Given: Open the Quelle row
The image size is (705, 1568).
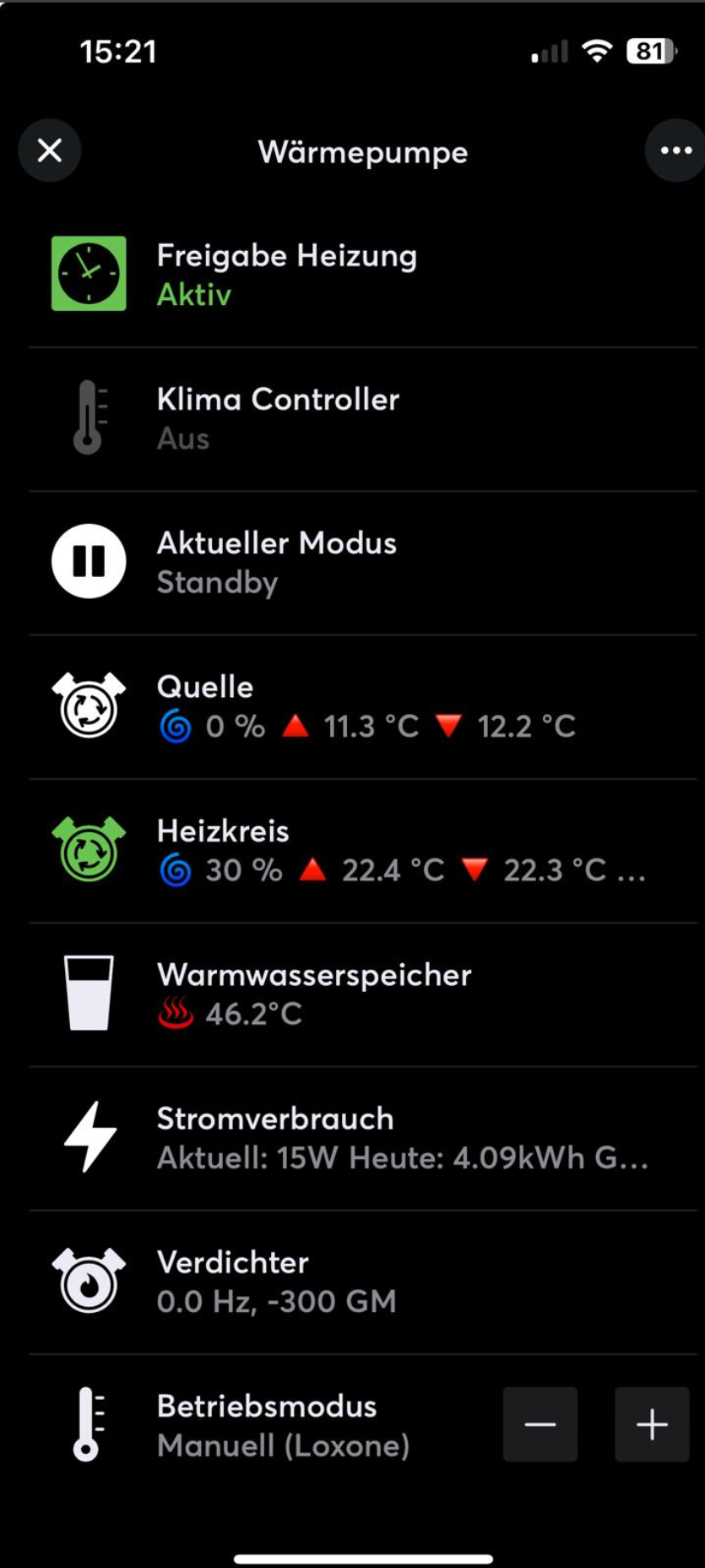Looking at the screenshot, I should pyautogui.click(x=363, y=707).
